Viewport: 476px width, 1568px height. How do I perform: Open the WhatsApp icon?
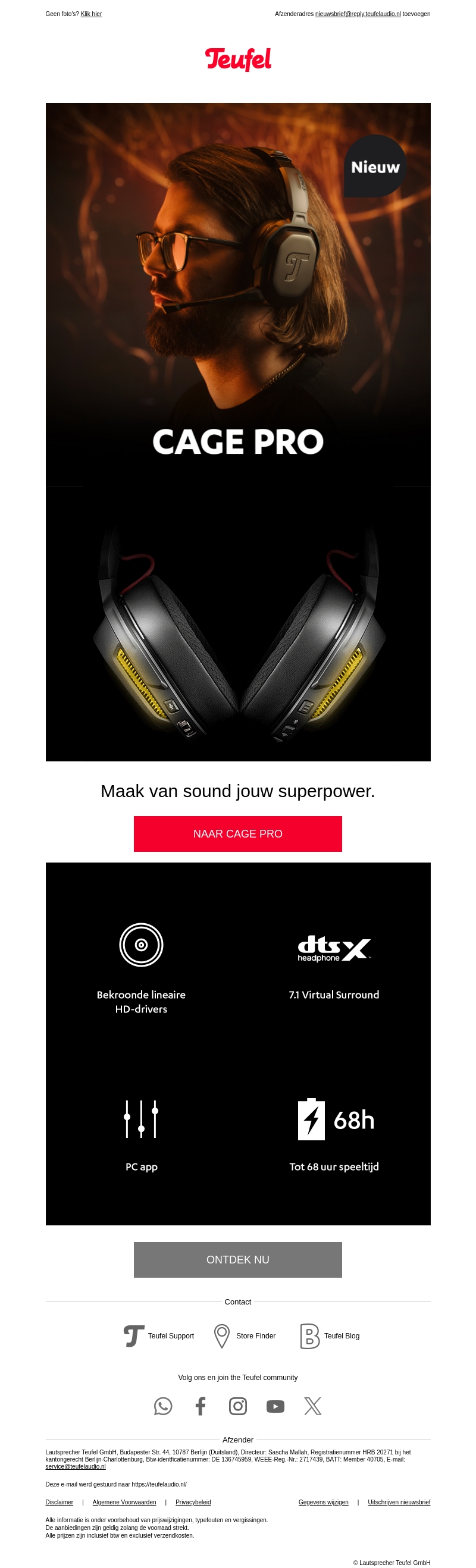coord(163,1406)
